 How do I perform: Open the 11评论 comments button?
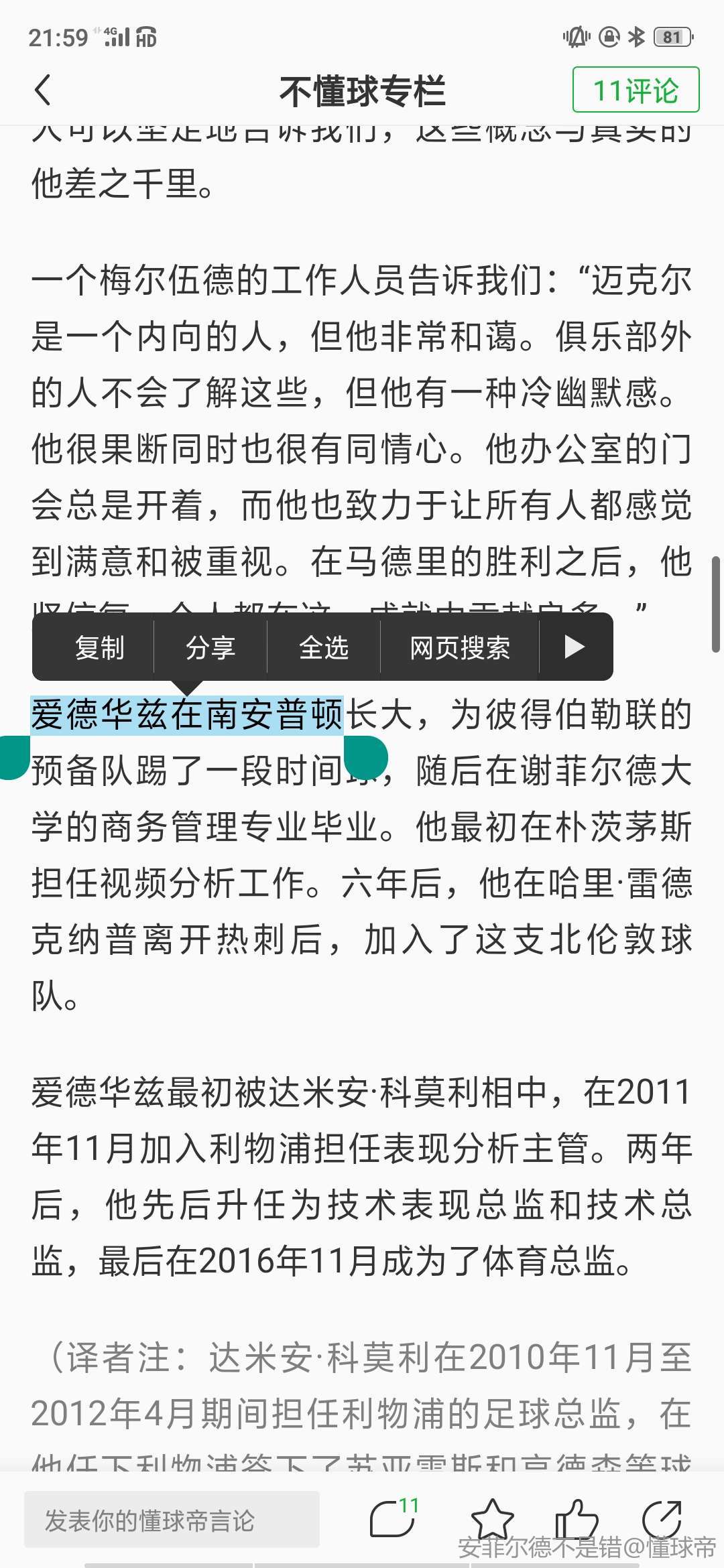tap(636, 90)
